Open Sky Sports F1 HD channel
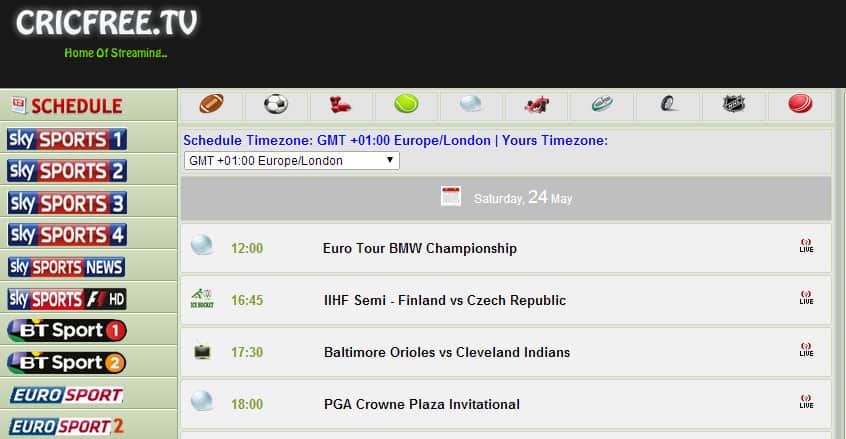 [67, 299]
